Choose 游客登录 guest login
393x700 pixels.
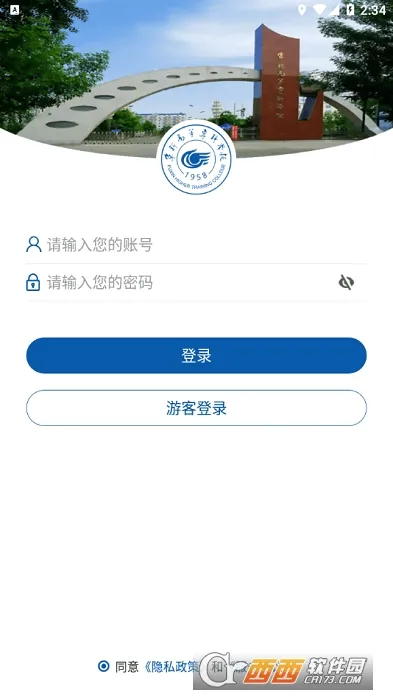(196, 408)
